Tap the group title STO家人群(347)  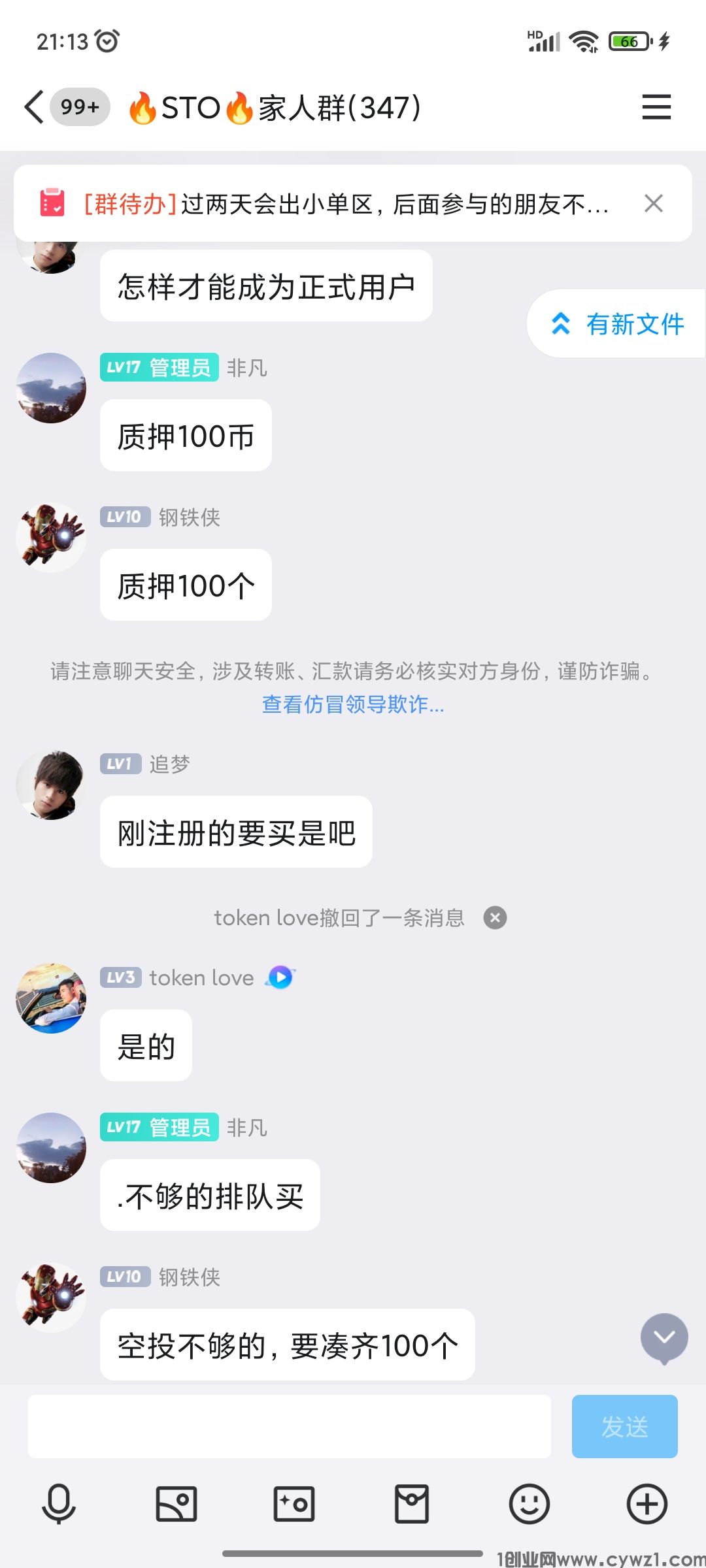pyautogui.click(x=275, y=106)
